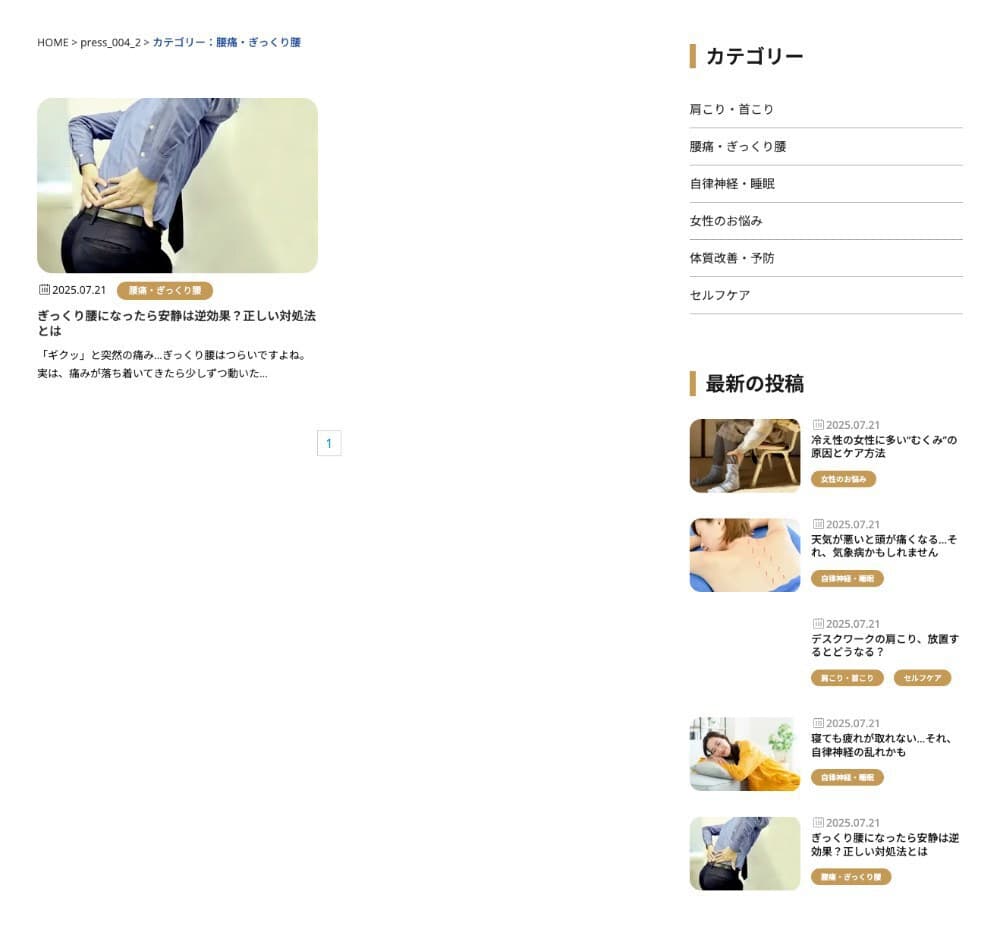This screenshot has width=1000, height=939.
Task: Open the acupuncture back photo post
Action: [744, 555]
